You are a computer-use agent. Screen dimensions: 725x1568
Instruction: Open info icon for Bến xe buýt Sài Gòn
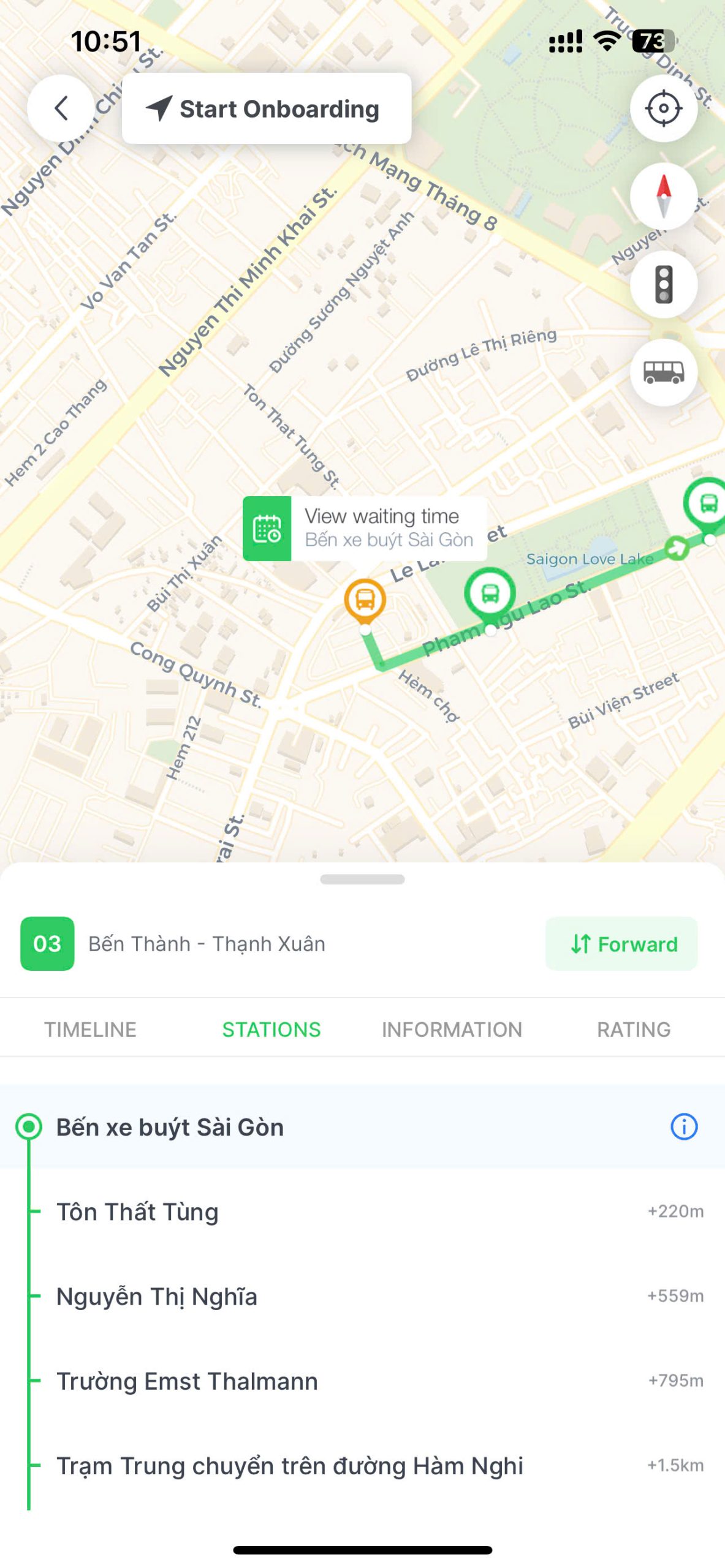[x=683, y=1126]
